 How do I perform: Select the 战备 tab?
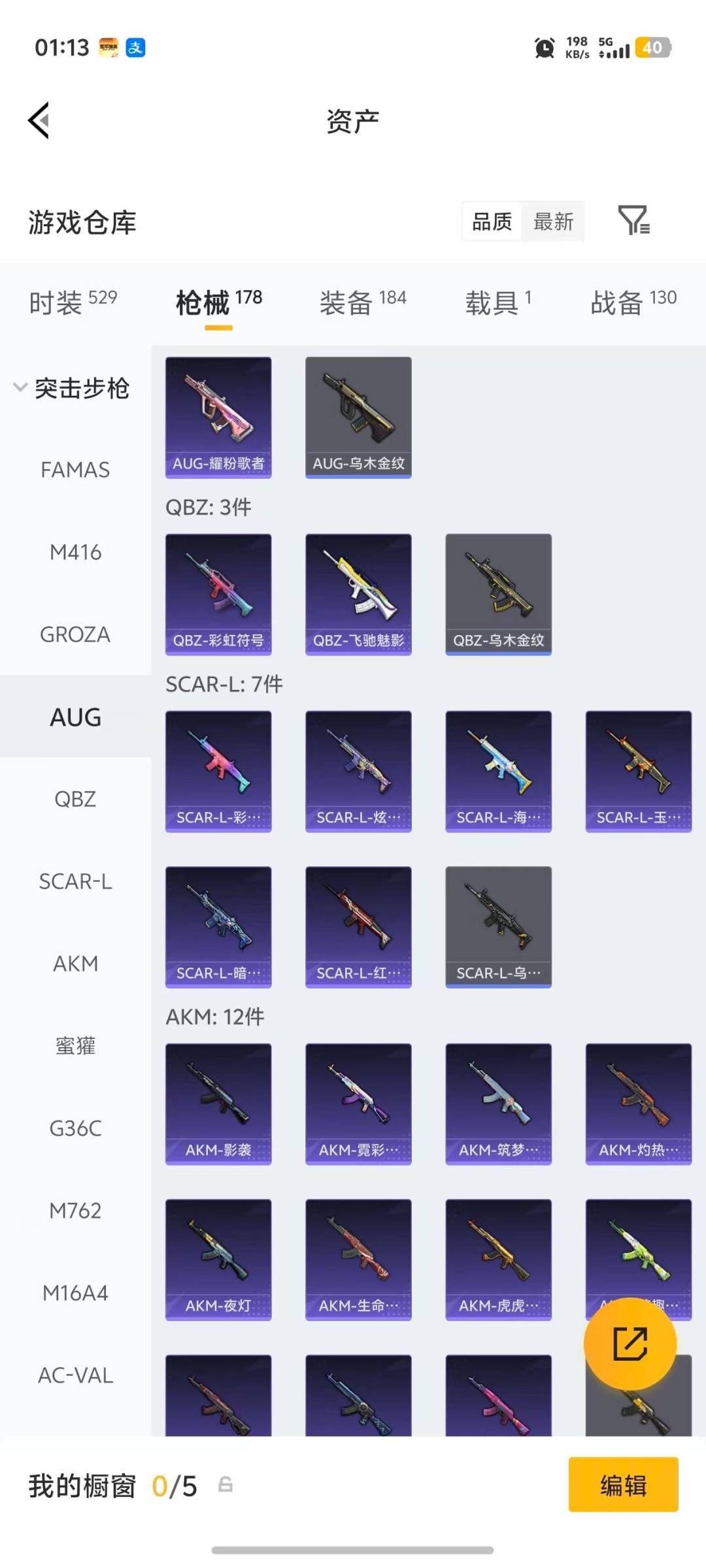[633, 302]
